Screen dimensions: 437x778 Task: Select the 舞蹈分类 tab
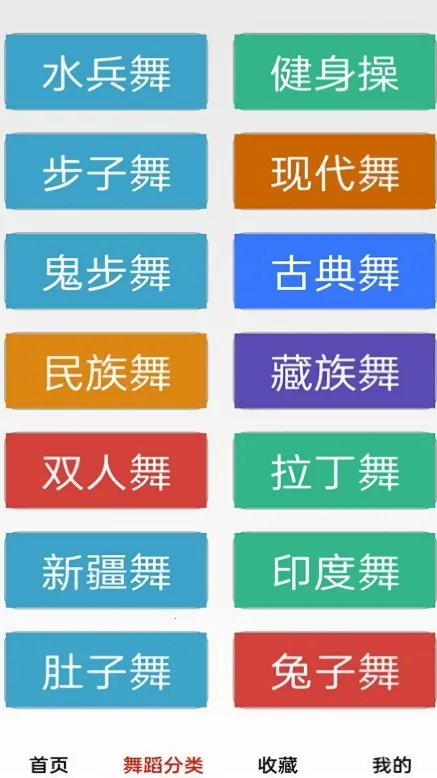(x=163, y=765)
